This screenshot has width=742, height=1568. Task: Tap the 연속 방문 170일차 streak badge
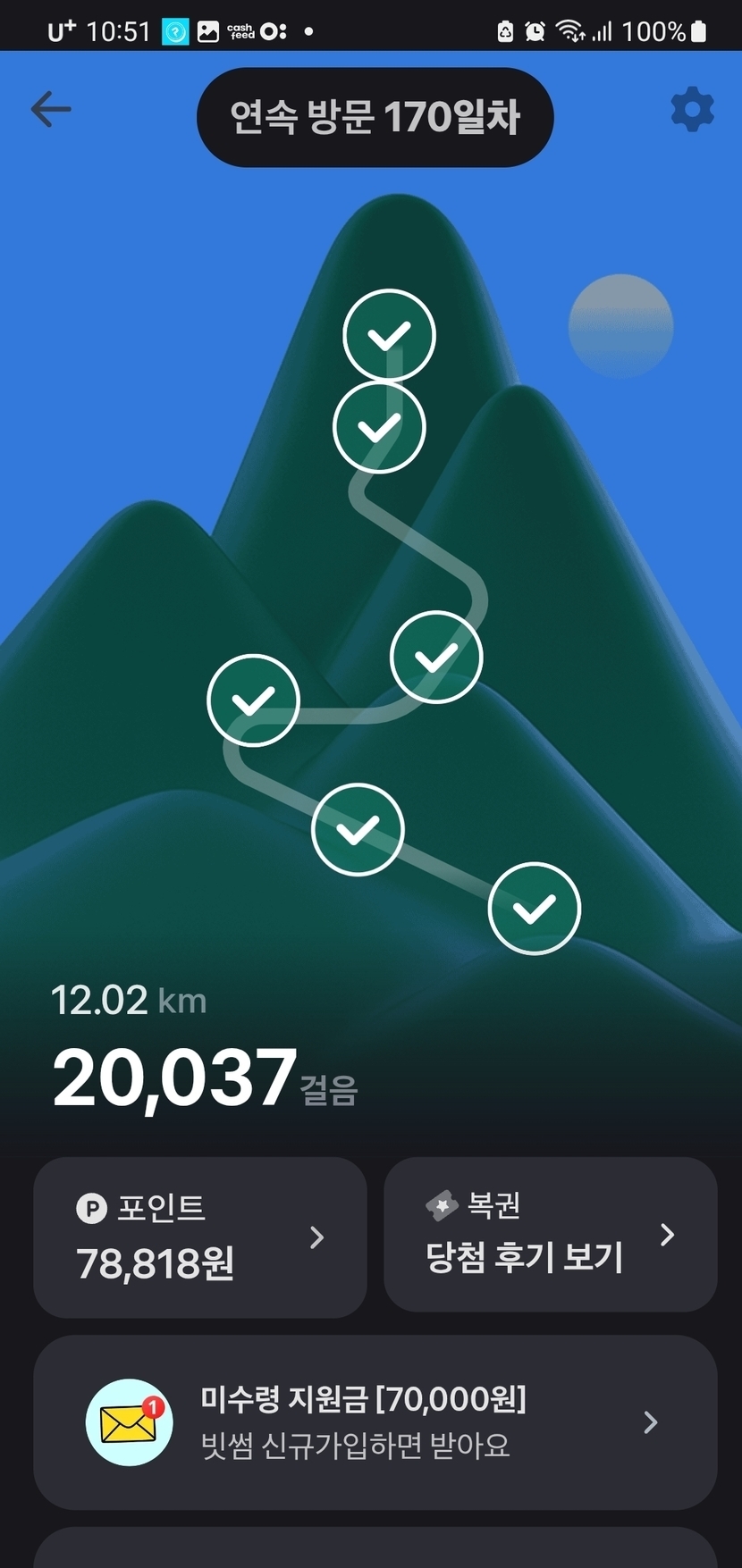tap(375, 117)
